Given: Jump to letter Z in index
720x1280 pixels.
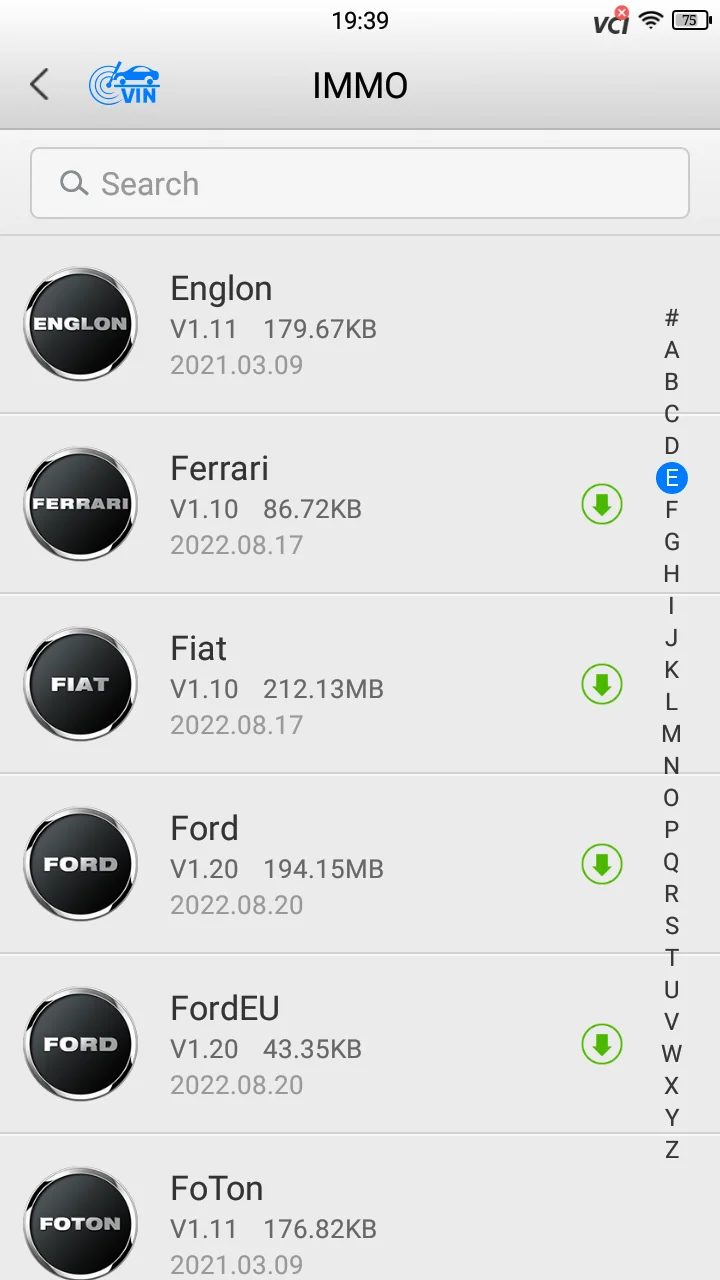Looking at the screenshot, I should coord(672,1150).
